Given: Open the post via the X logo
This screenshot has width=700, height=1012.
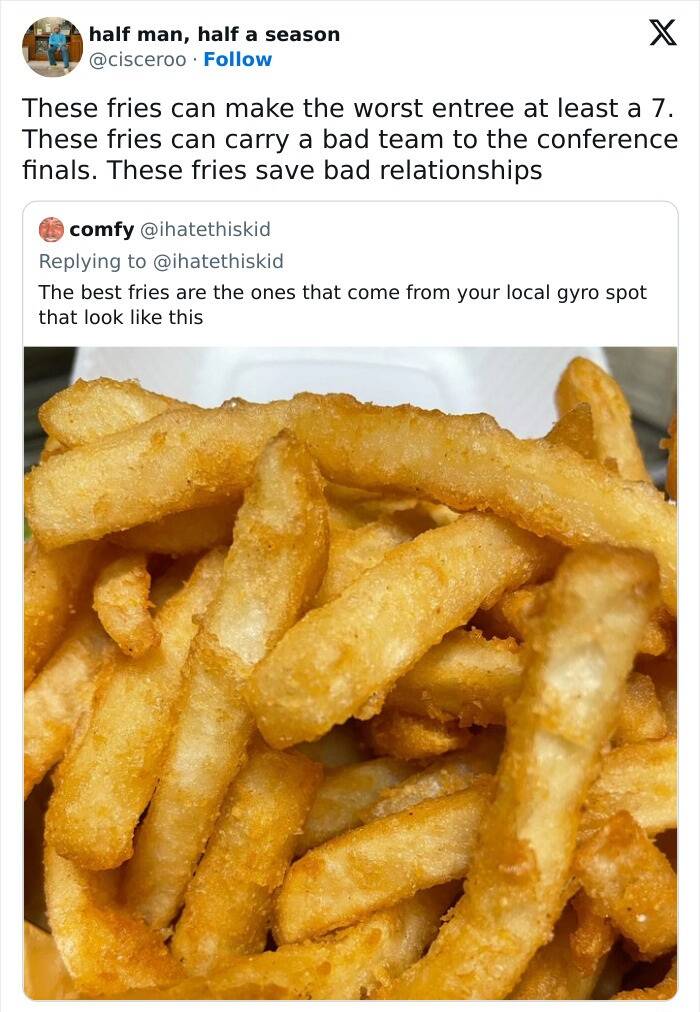Looking at the screenshot, I should pos(655,35).
